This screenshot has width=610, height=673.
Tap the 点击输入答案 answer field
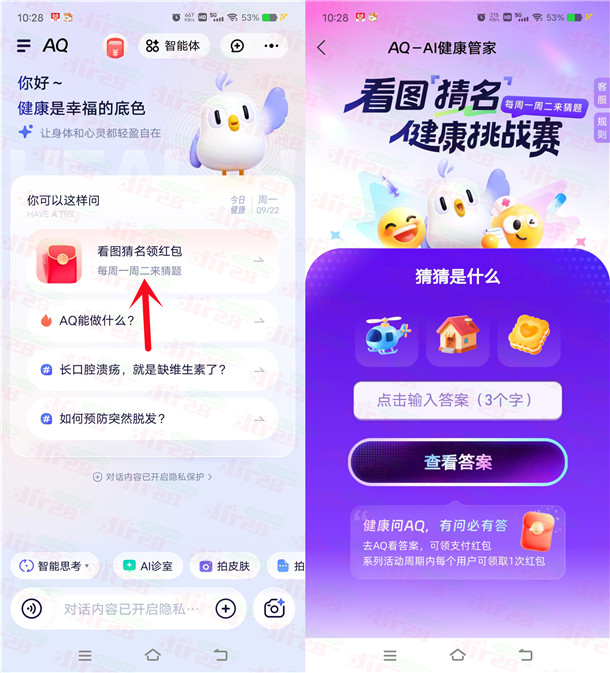click(457, 400)
